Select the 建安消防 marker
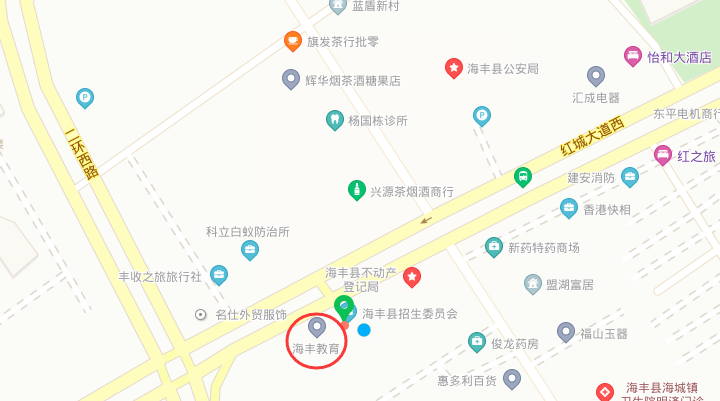 click(x=629, y=177)
